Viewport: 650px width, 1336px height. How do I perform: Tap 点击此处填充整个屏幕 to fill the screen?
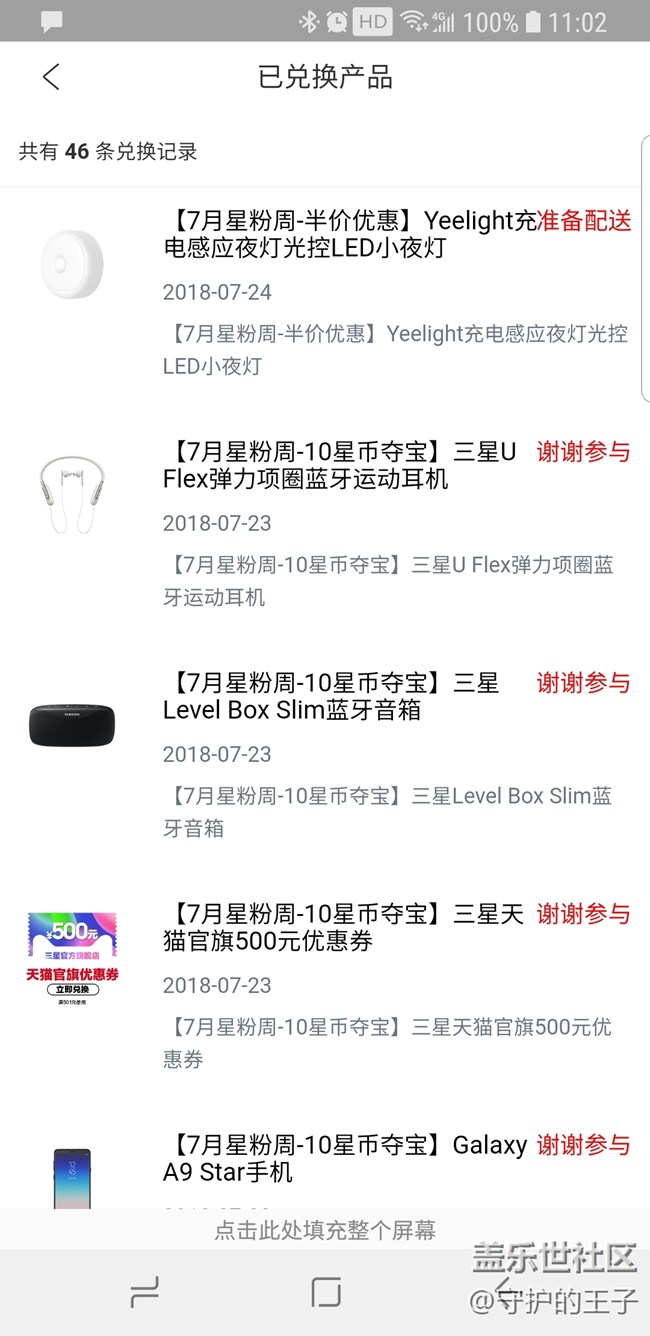(325, 1230)
